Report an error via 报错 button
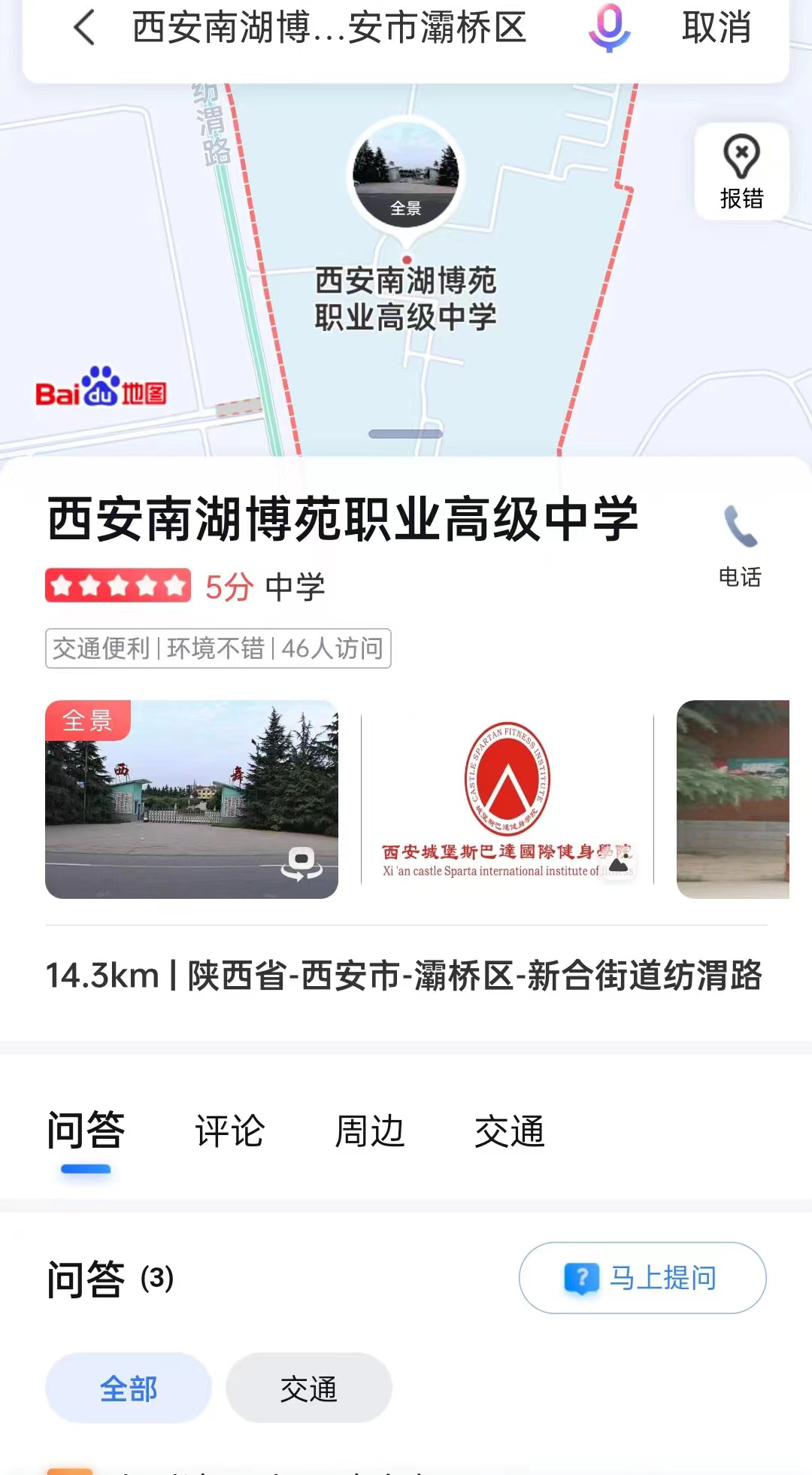The image size is (812, 1475). point(741,171)
